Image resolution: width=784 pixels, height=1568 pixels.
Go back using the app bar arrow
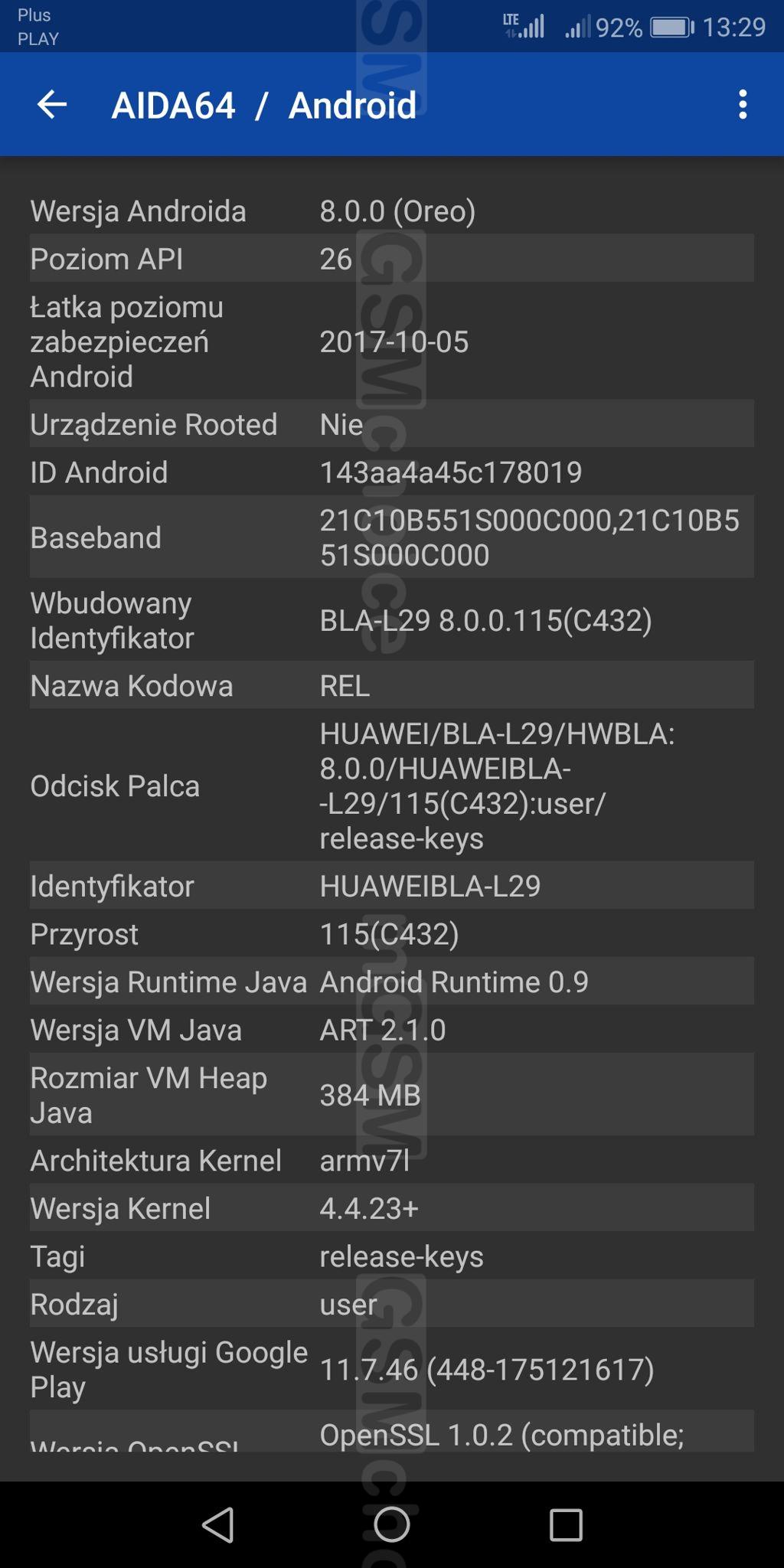pos(52,104)
